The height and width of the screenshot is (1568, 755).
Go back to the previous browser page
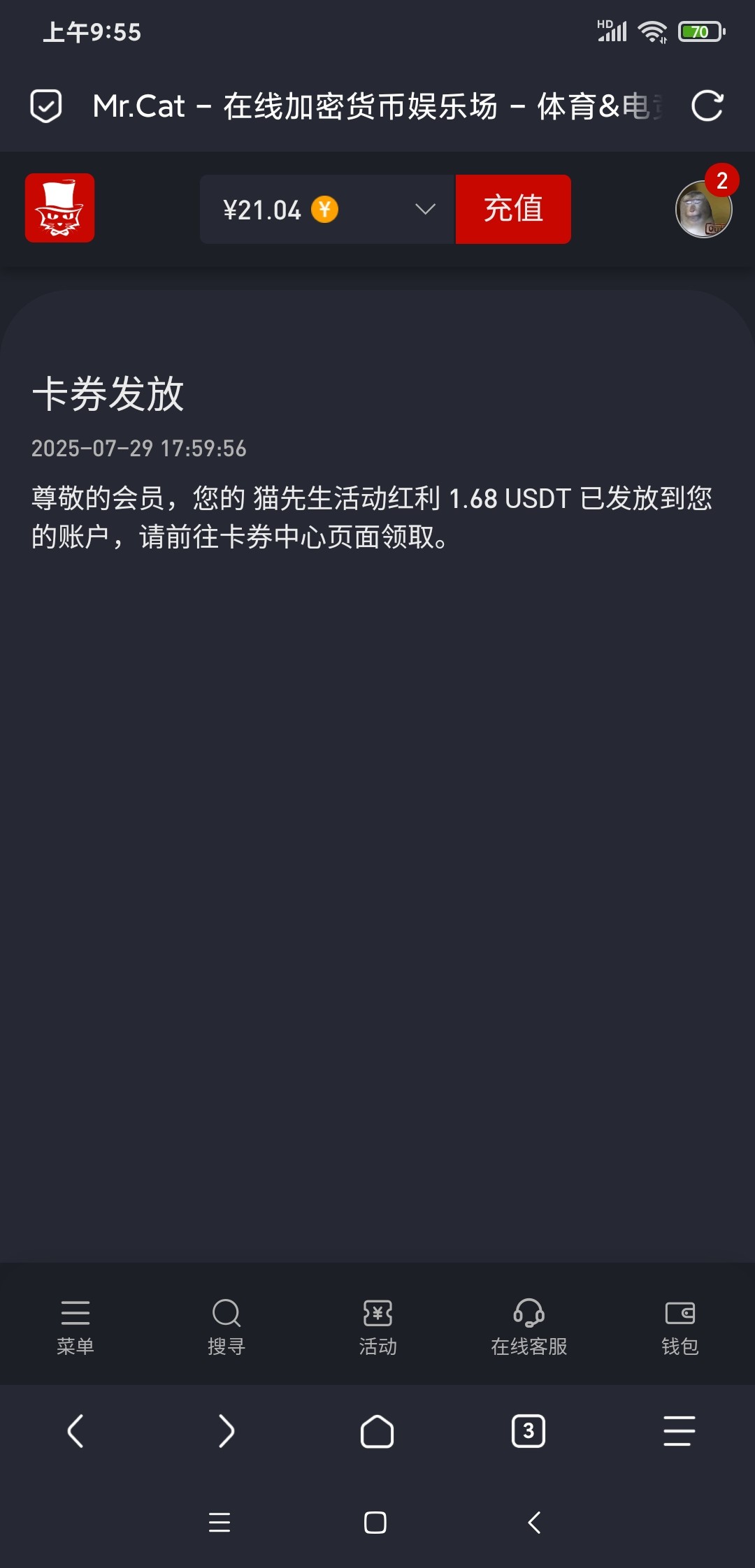coord(75,1431)
